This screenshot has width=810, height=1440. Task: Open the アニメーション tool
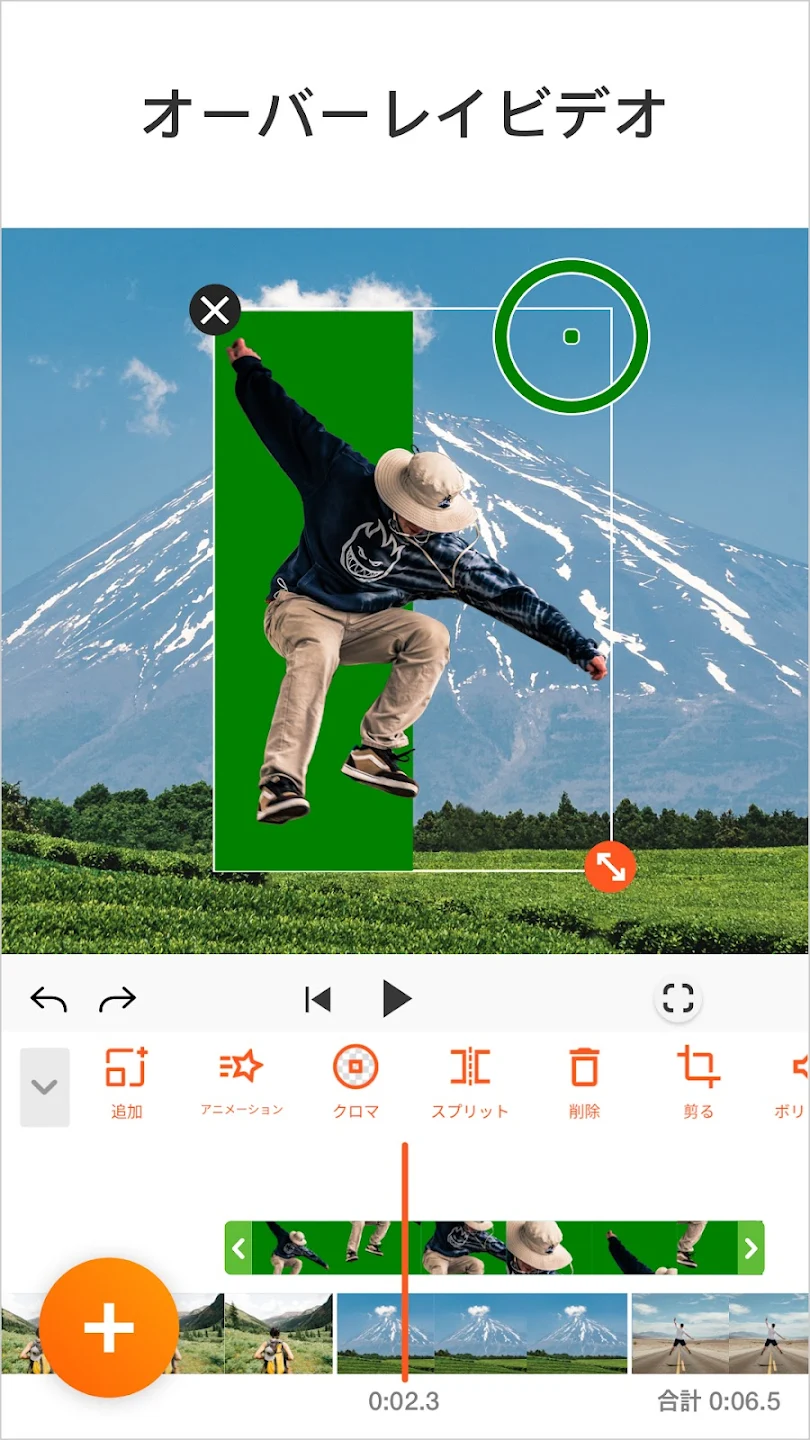(x=241, y=1080)
